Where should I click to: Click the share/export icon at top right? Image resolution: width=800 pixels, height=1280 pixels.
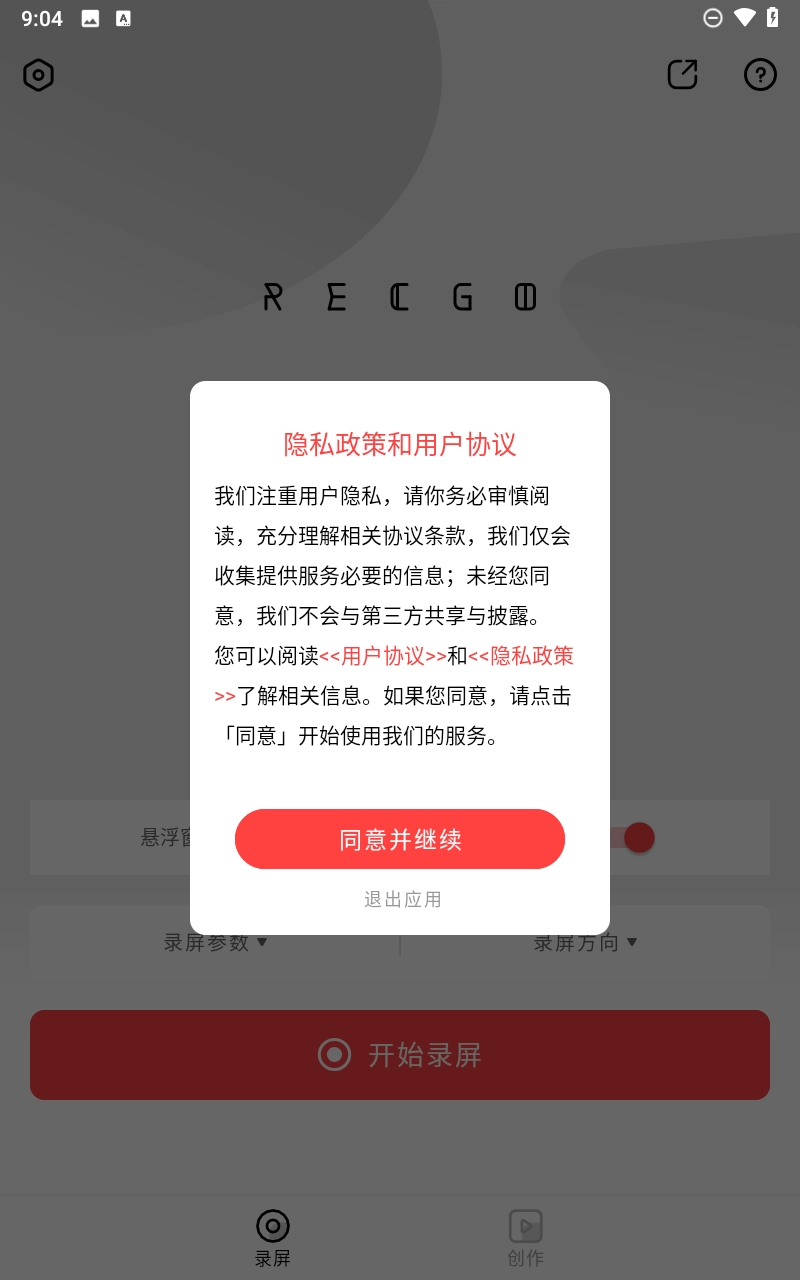click(681, 74)
